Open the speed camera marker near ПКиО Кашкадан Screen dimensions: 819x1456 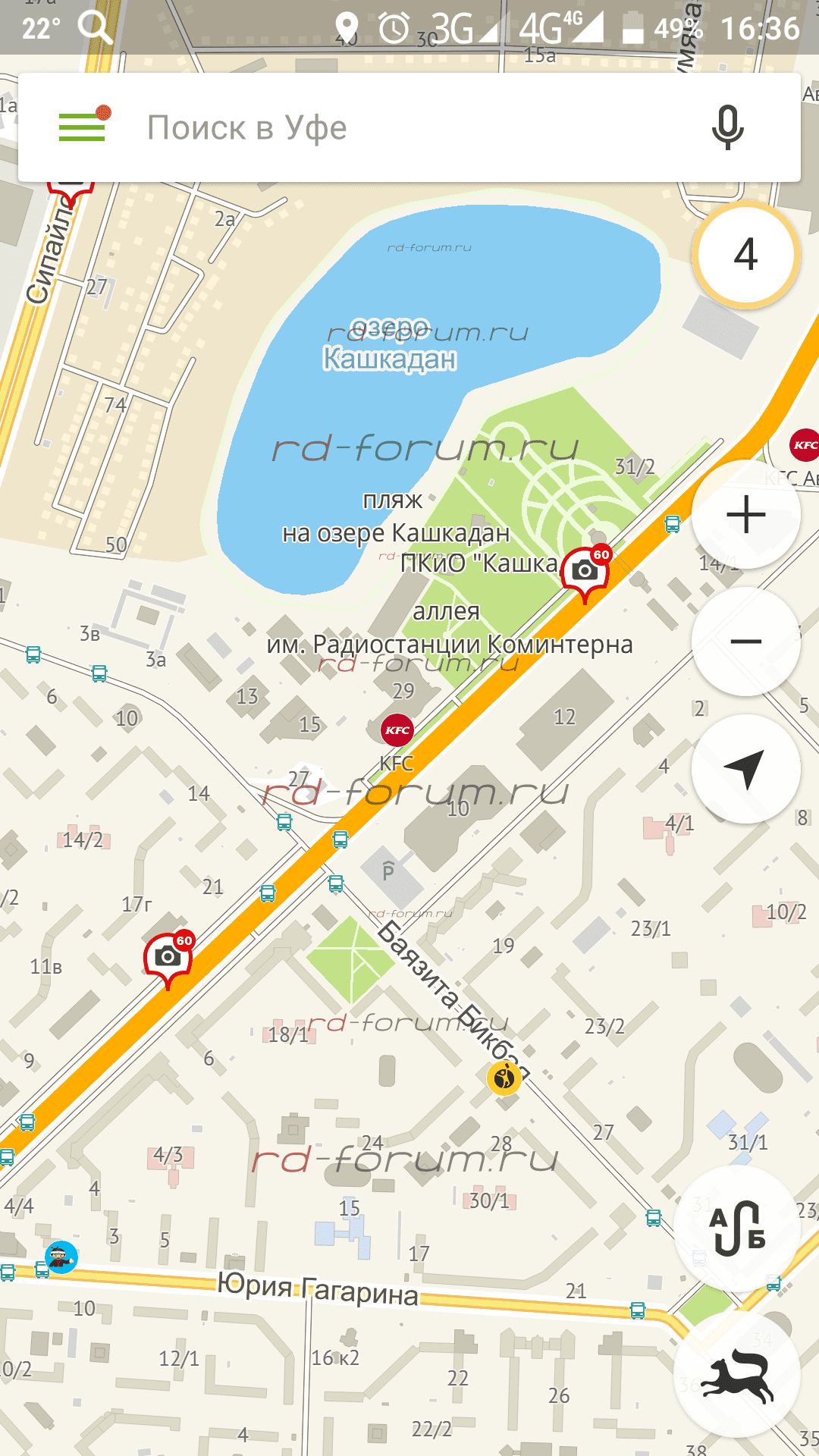tap(585, 570)
